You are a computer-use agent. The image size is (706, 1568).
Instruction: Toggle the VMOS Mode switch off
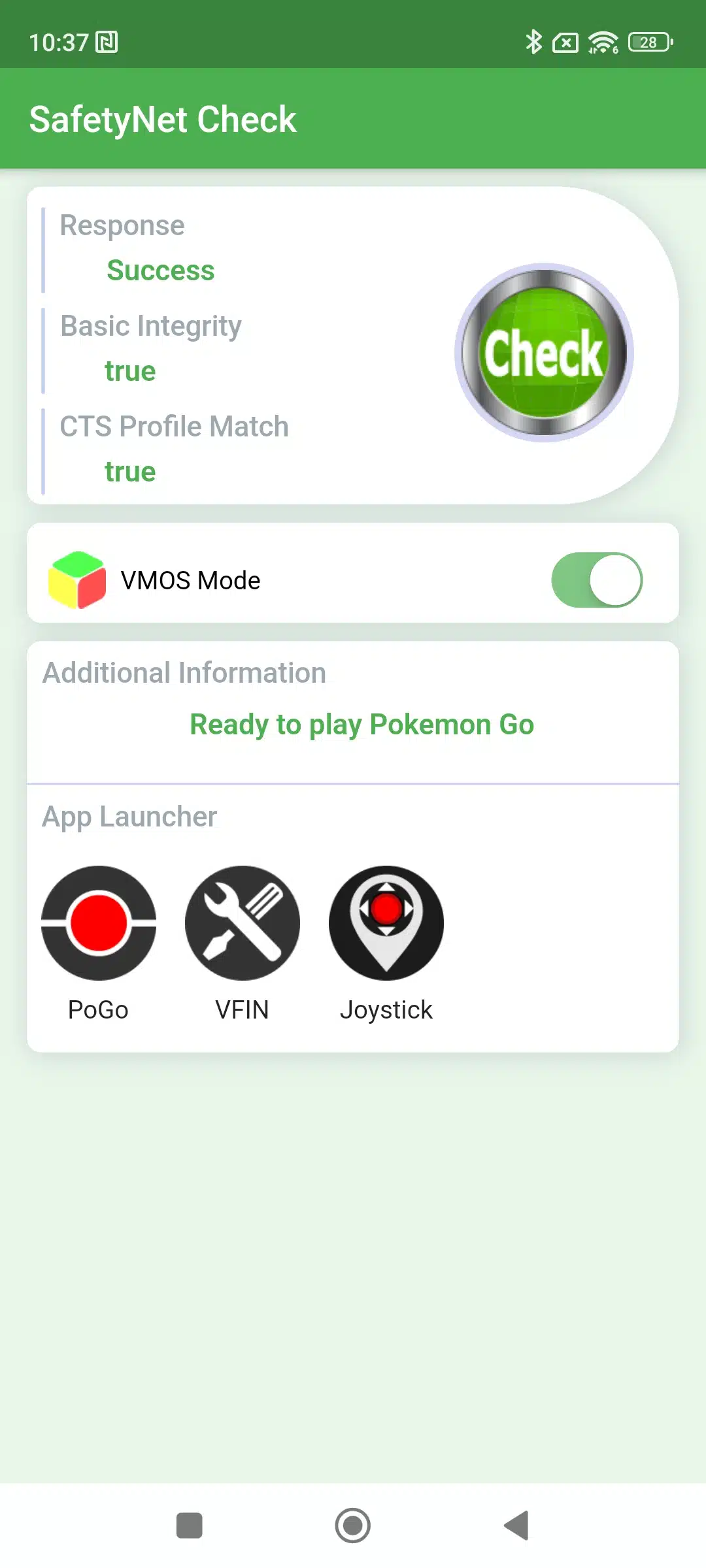coord(597,580)
